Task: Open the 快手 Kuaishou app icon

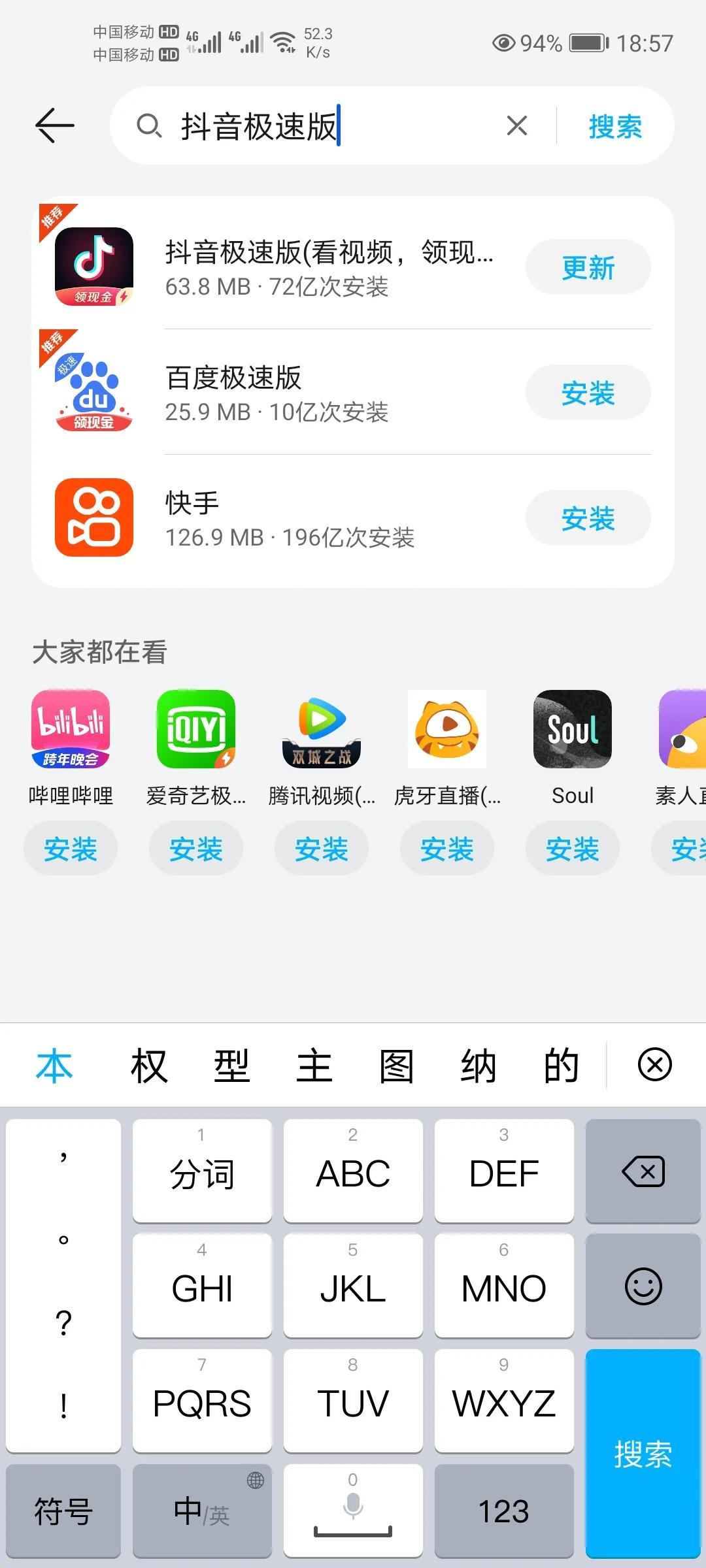Action: [x=93, y=517]
